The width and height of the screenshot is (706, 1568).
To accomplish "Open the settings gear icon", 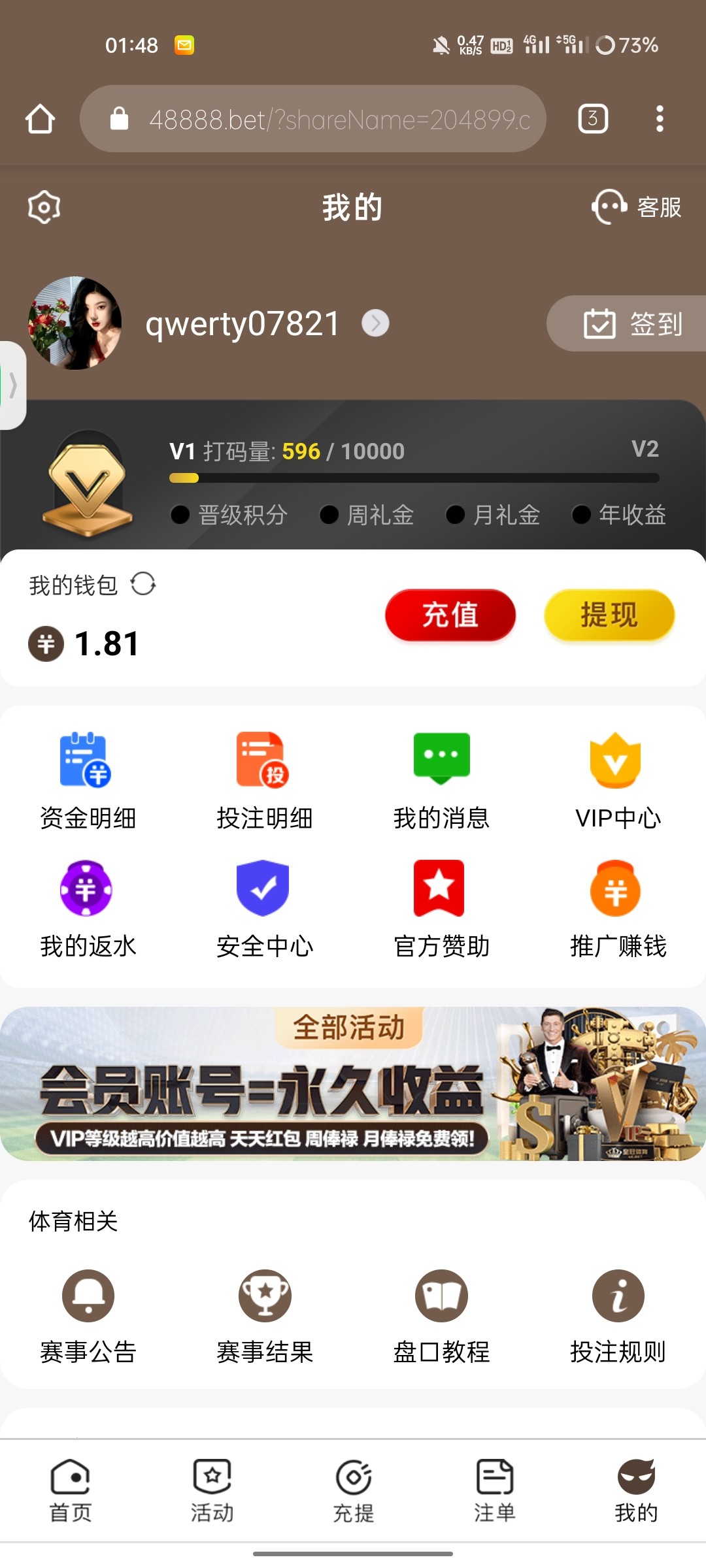I will [44, 207].
